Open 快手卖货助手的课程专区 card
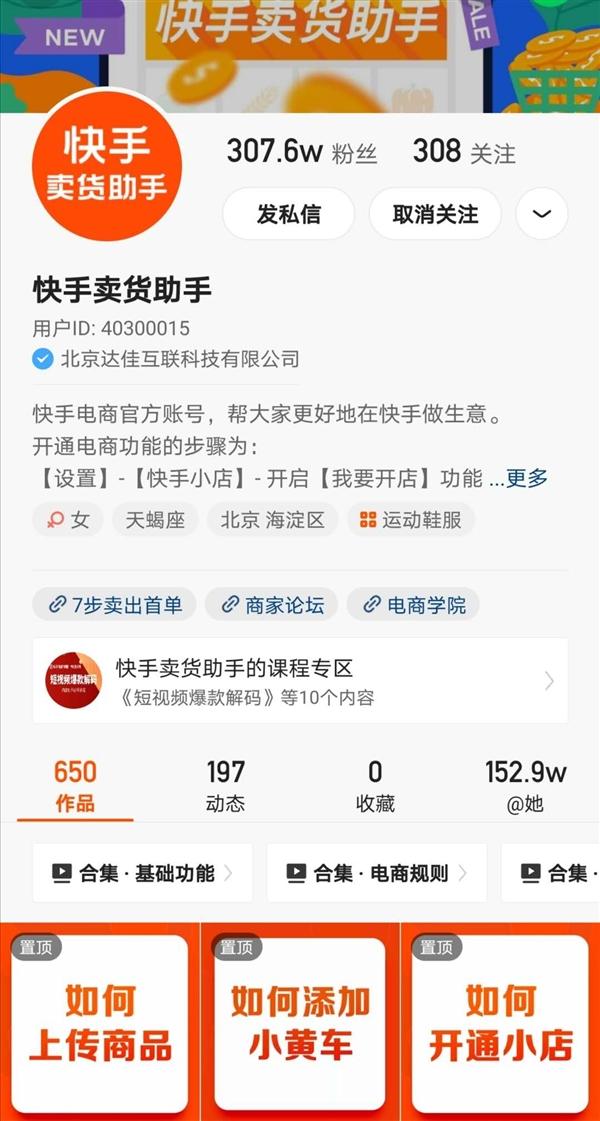The image size is (600, 1121). coord(300,681)
